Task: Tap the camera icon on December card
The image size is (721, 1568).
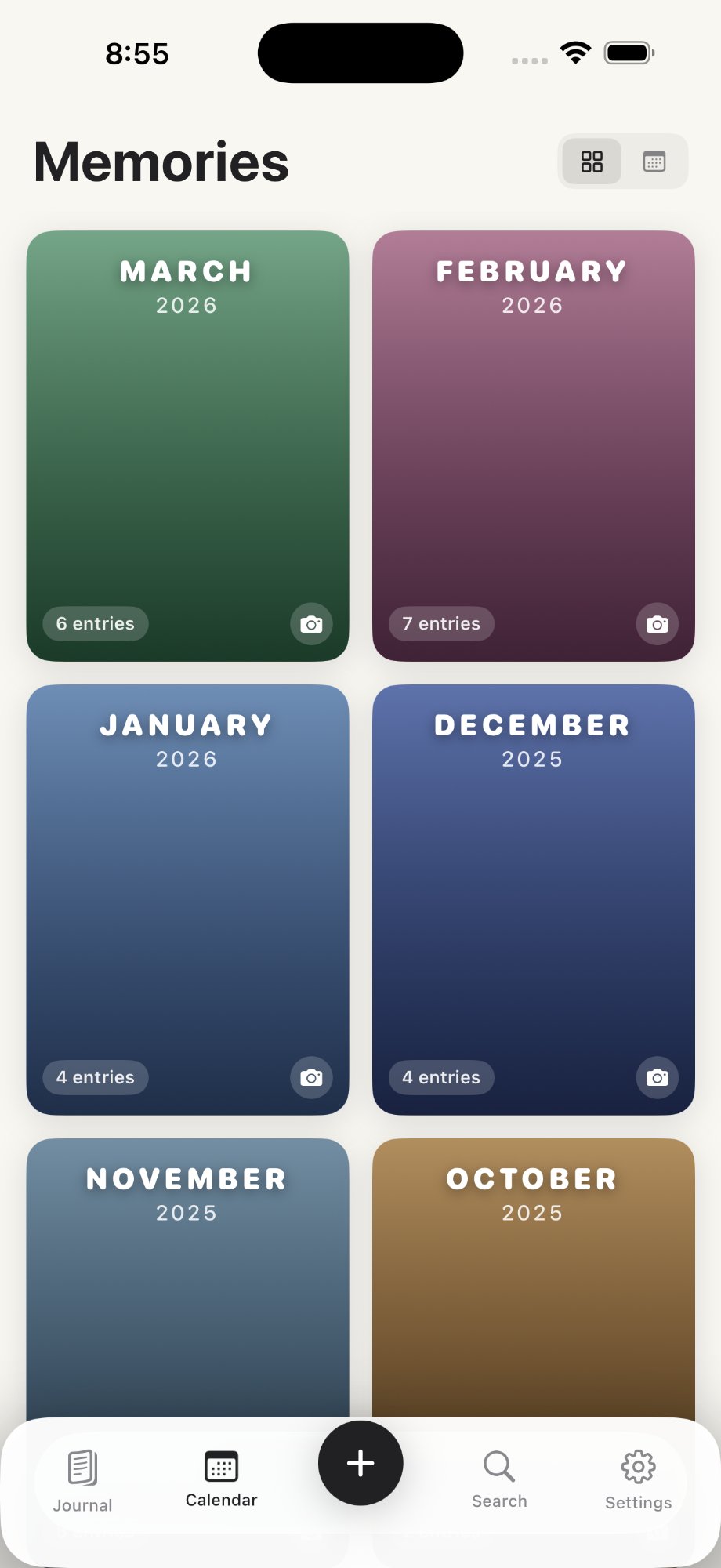Action: (x=657, y=1078)
